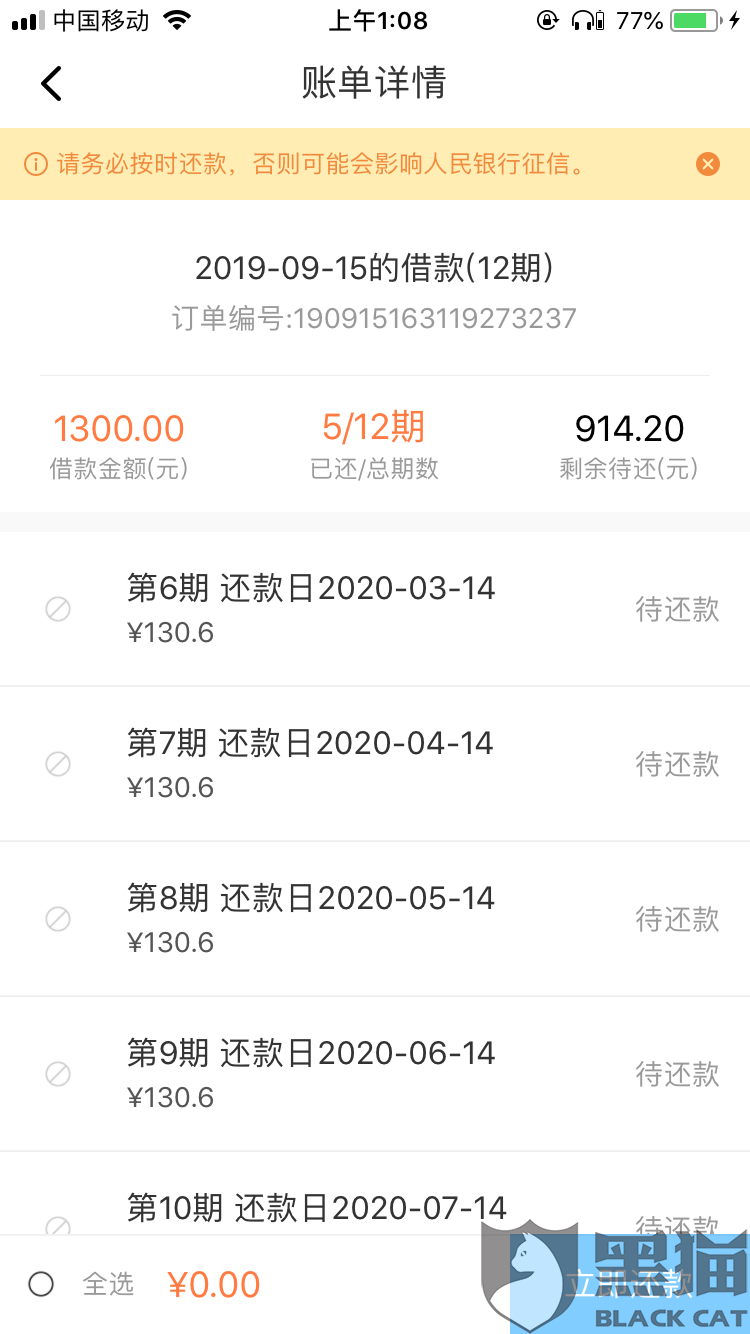Dismiss the repayment credit warning banner
This screenshot has height=1334, width=750.
pos(708,164)
